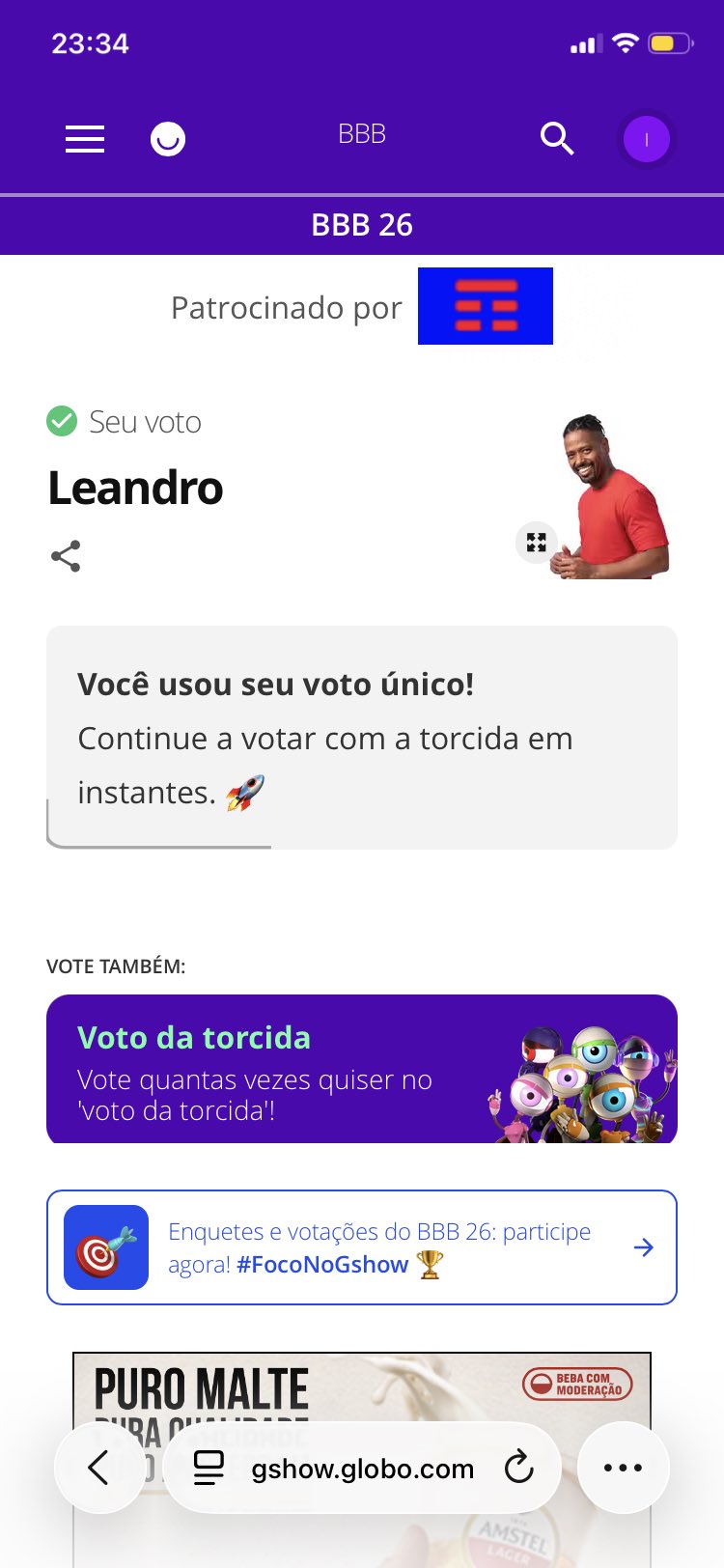This screenshot has height=1568, width=724.
Task: Go back in the browser
Action: click(99, 1468)
